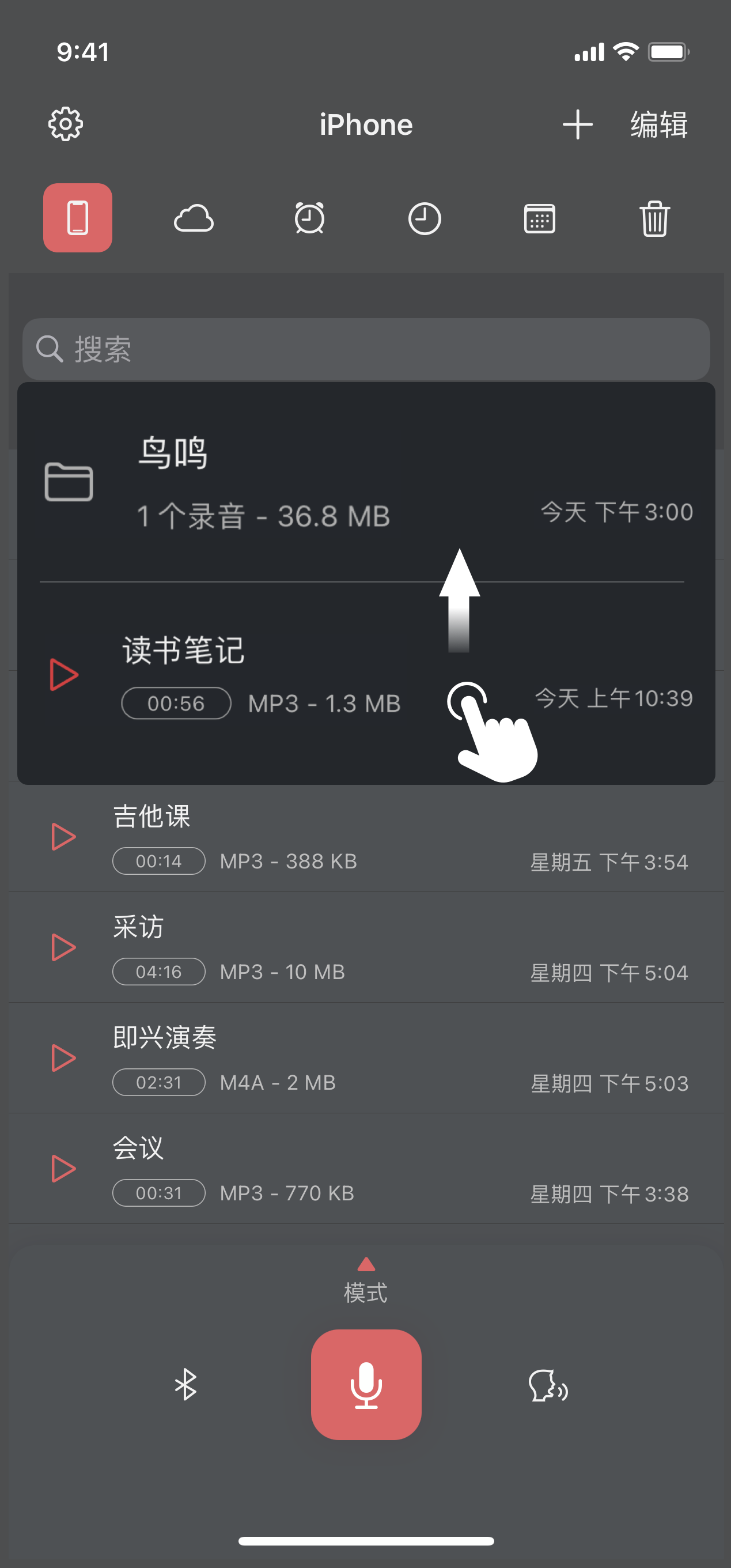The height and width of the screenshot is (1568, 731).
Task: Start recording with the microphone button
Action: 366,1385
